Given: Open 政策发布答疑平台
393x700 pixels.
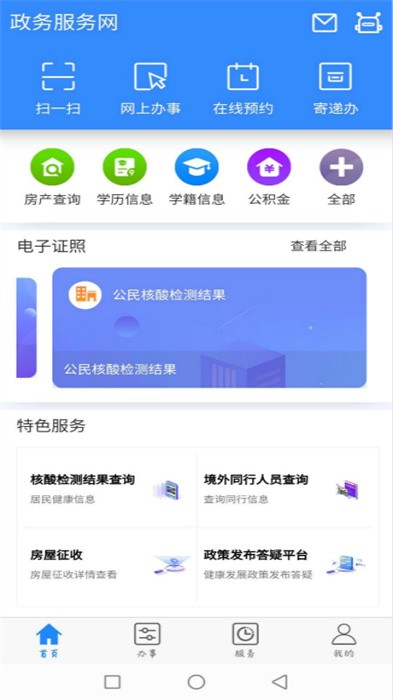Looking at the screenshot, I should 287,565.
